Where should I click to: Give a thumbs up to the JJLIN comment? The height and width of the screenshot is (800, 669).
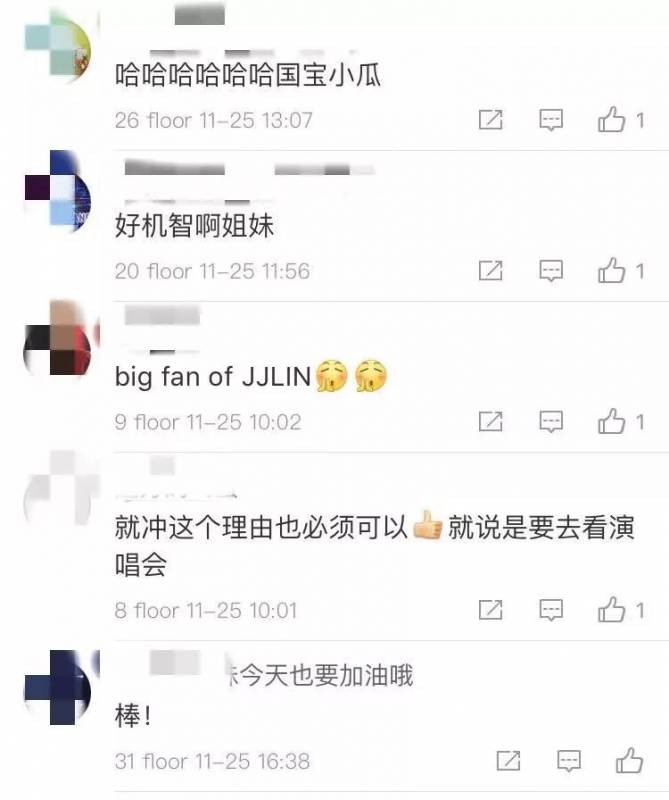(x=611, y=422)
